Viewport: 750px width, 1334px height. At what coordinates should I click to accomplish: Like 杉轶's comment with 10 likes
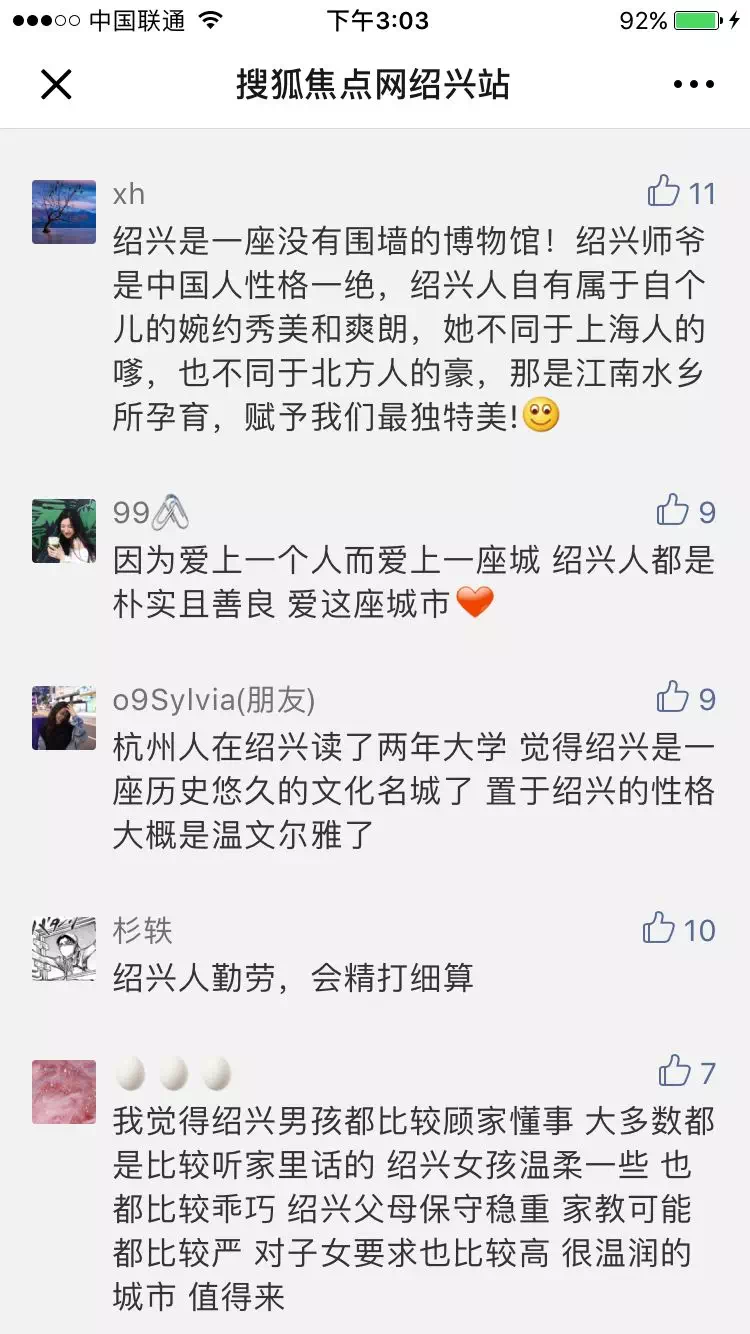click(x=659, y=928)
